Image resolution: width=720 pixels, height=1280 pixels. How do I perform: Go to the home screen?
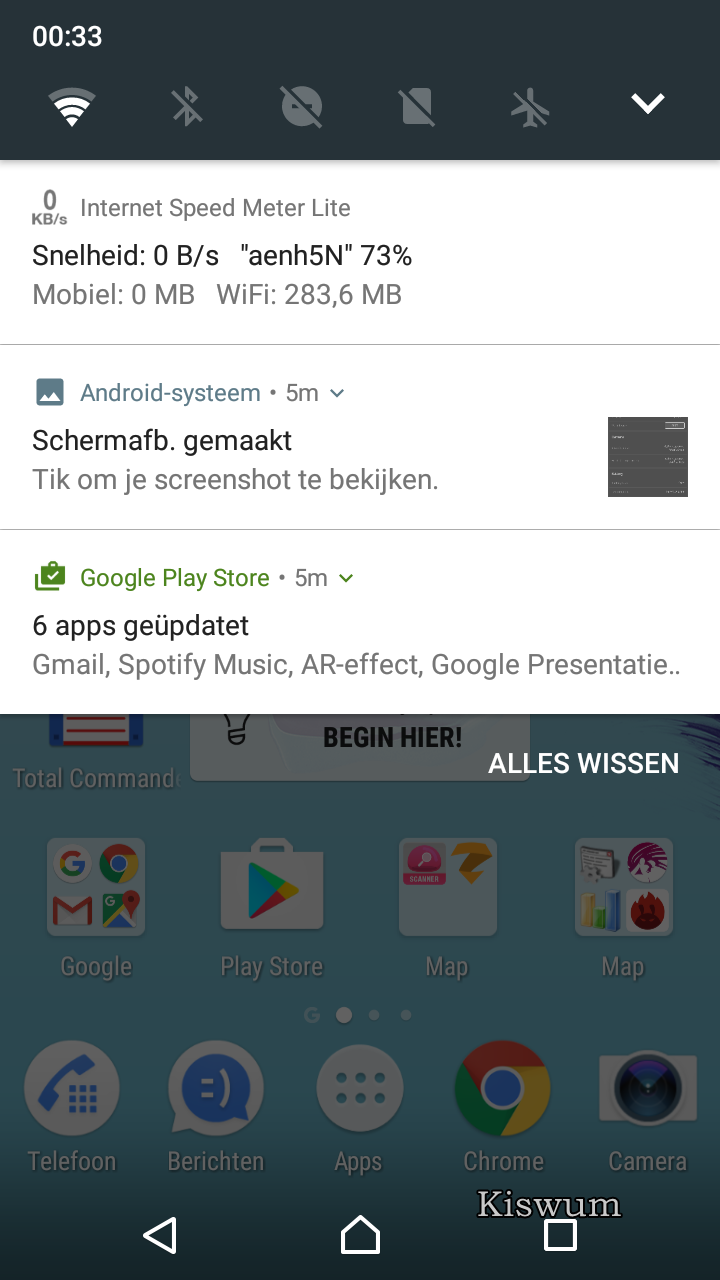point(360,1235)
